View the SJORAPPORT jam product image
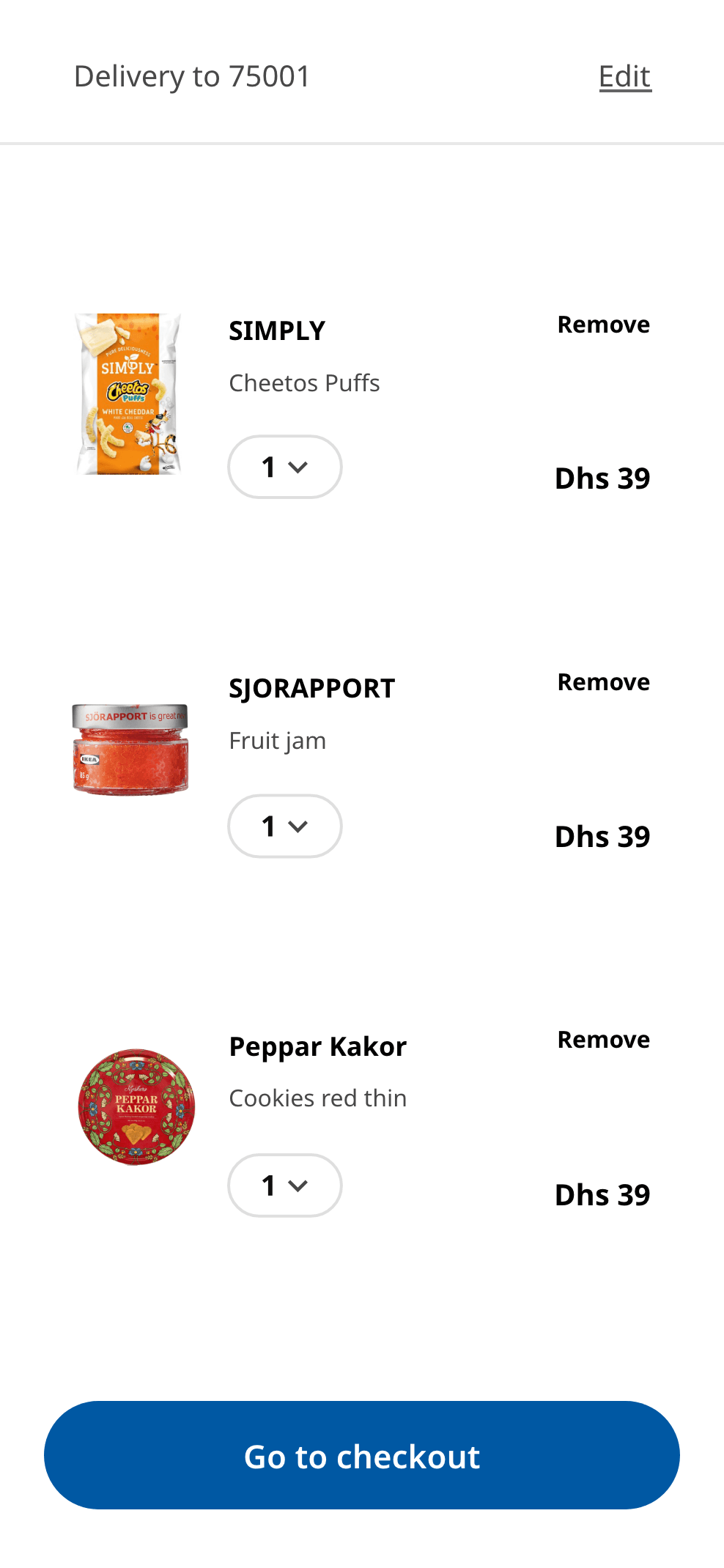The width and height of the screenshot is (724, 1568). pos(130,749)
